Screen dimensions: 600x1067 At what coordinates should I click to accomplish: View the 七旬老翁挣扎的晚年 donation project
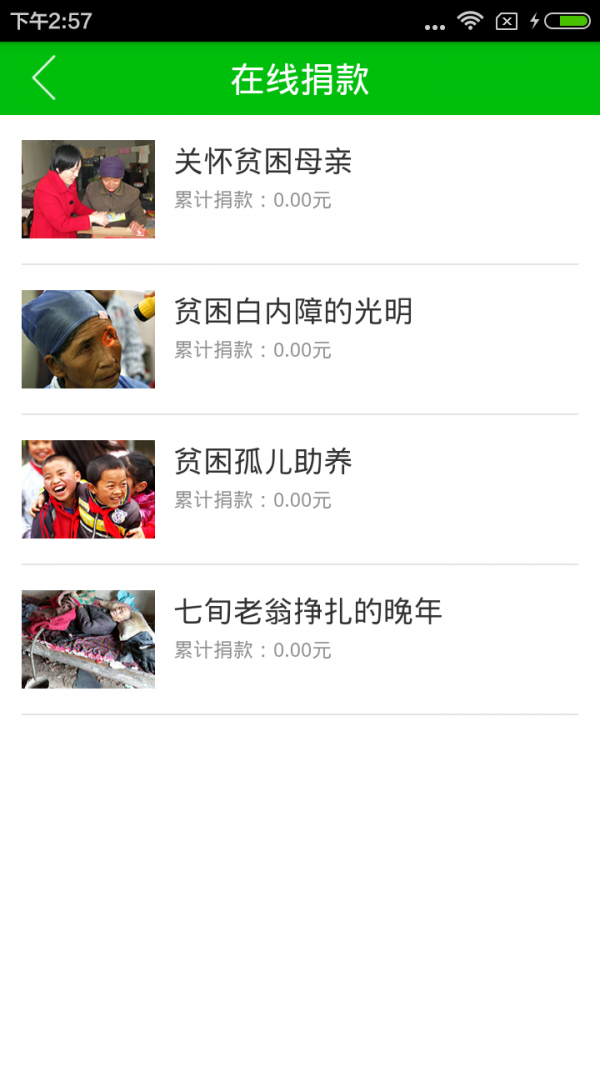coord(308,612)
